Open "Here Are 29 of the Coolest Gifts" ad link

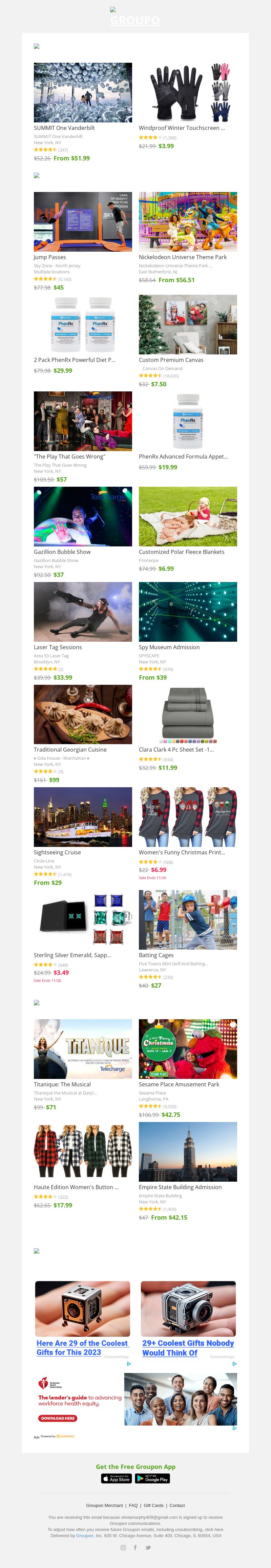click(82, 1347)
